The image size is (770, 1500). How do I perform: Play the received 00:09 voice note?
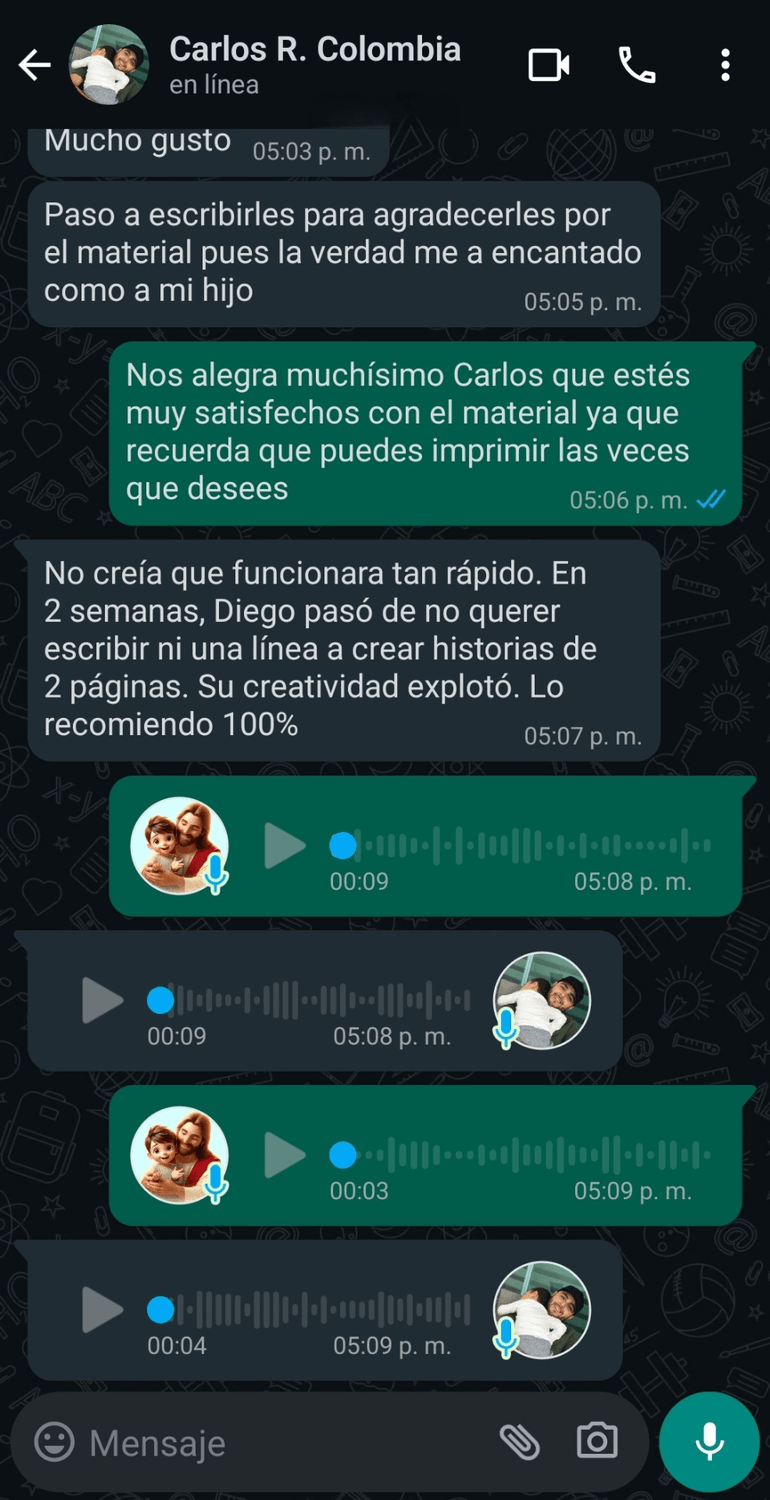(102, 1001)
